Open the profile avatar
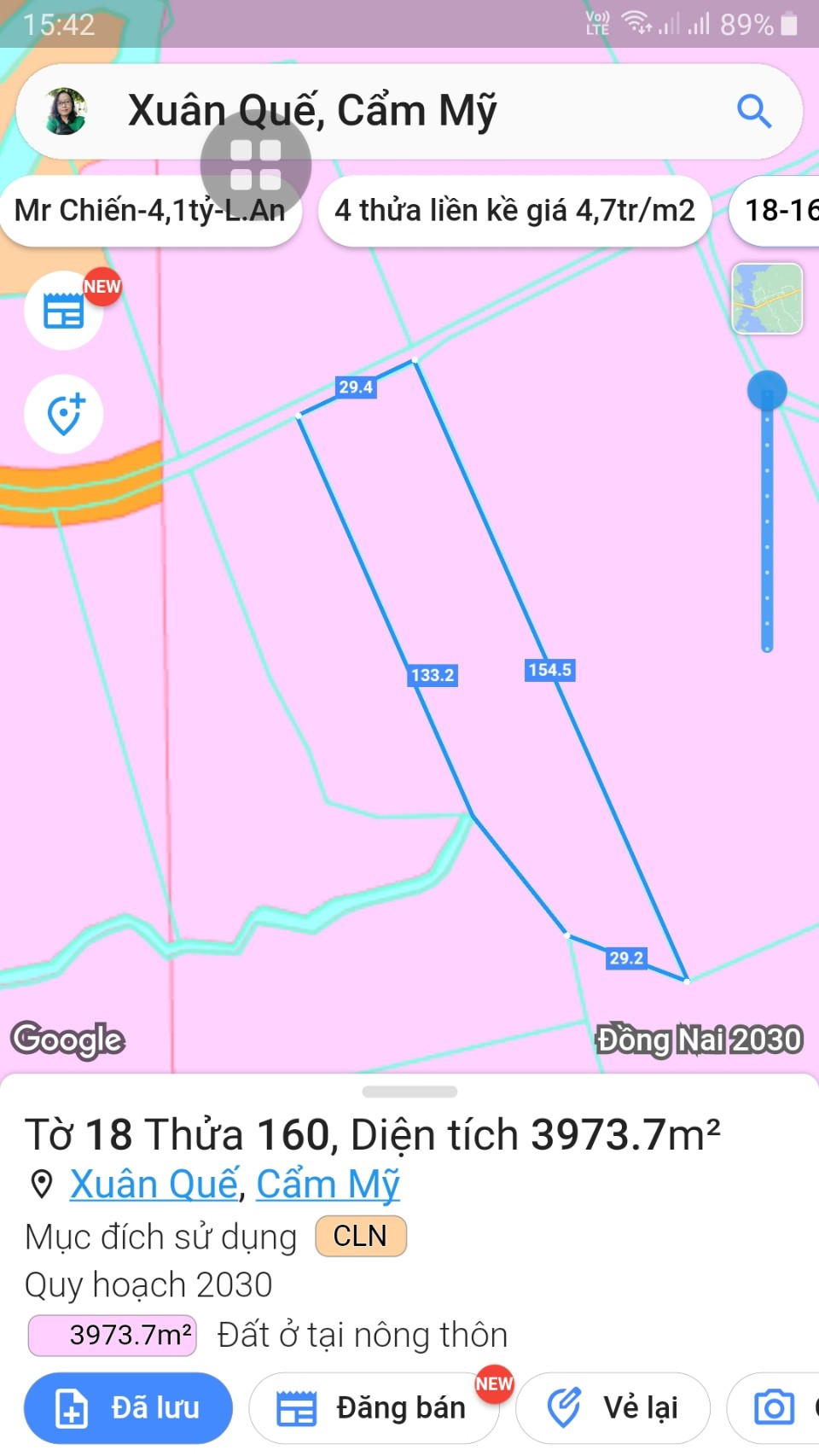 (x=66, y=111)
